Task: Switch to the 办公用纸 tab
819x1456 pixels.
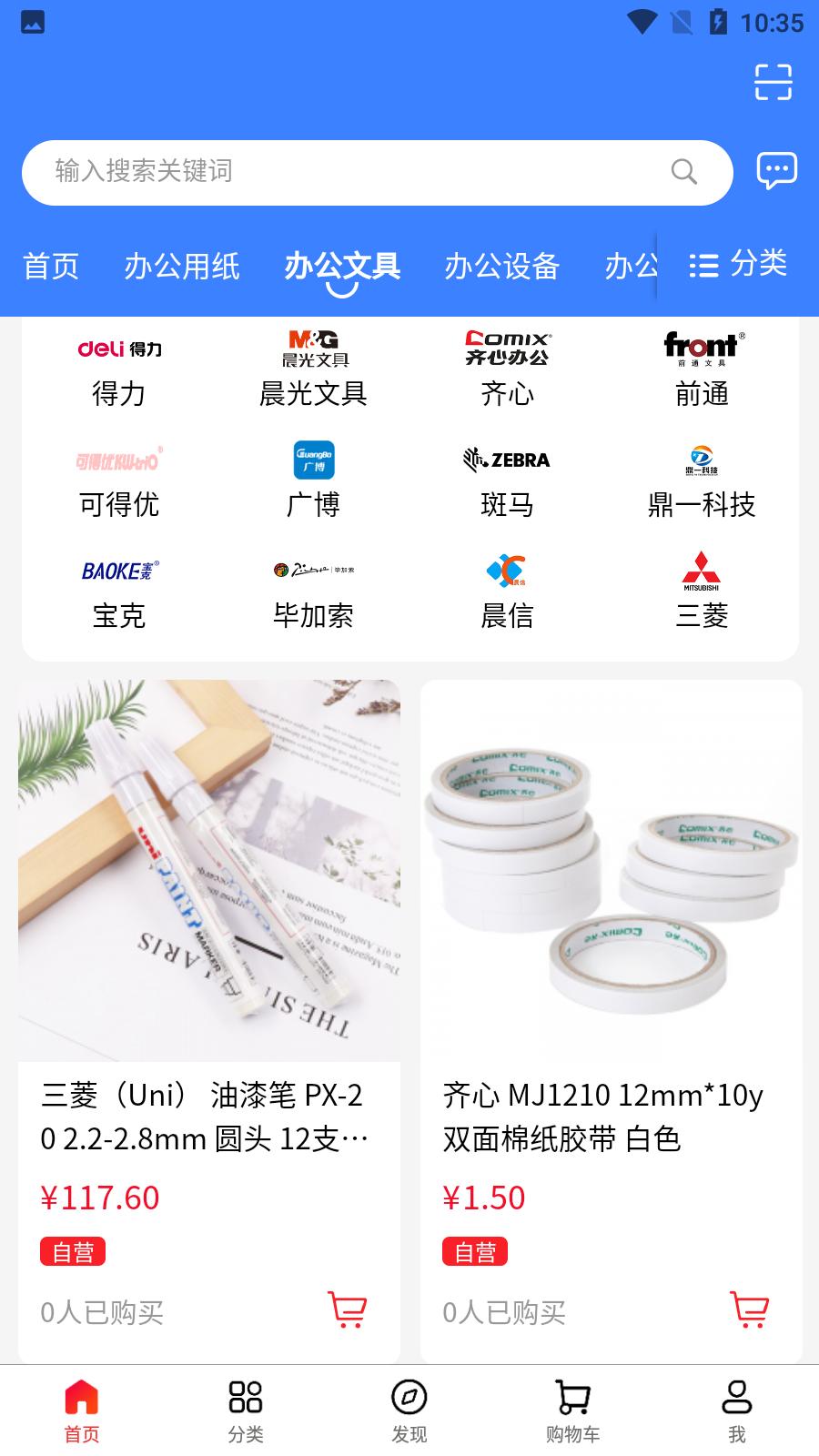Action: coord(182,267)
